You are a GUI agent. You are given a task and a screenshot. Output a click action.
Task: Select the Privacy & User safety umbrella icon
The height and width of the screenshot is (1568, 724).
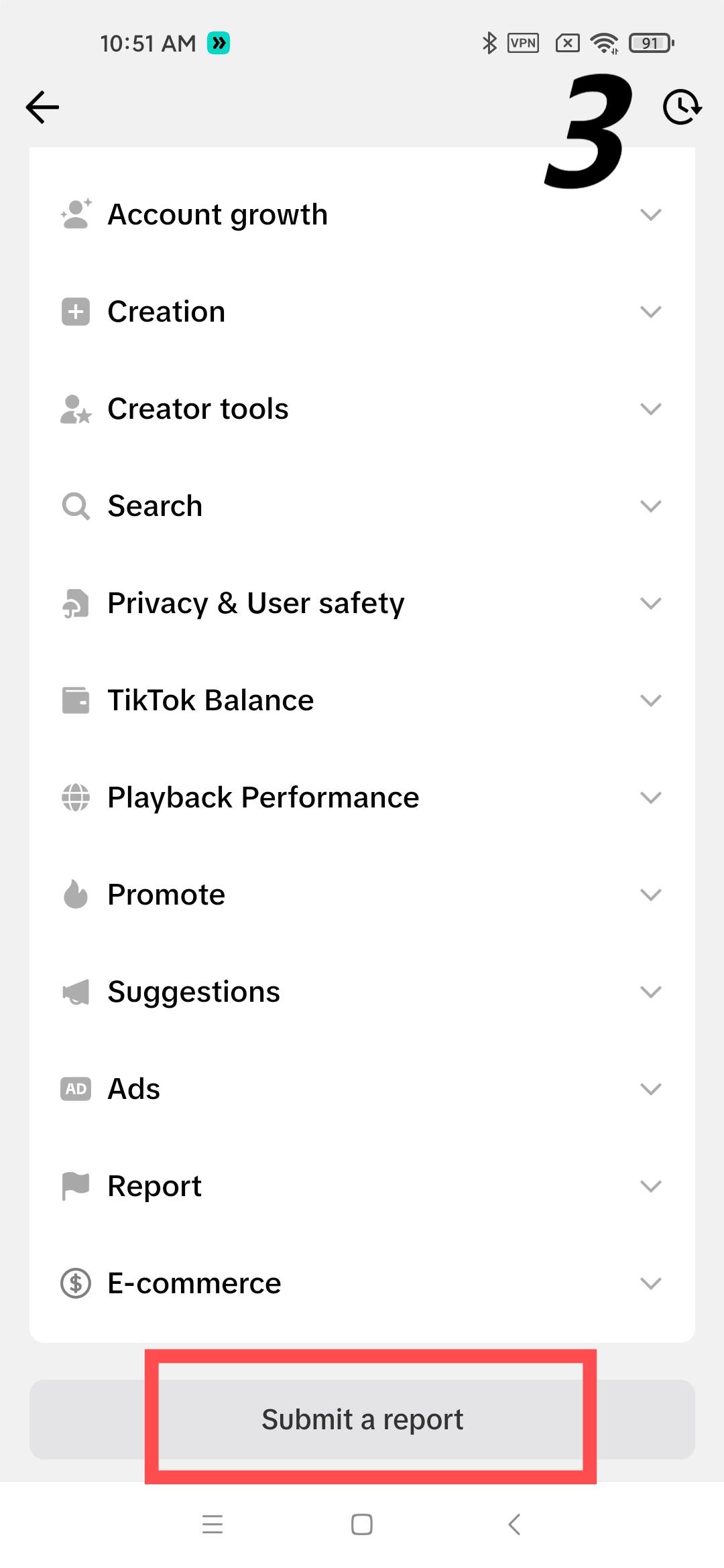point(74,603)
